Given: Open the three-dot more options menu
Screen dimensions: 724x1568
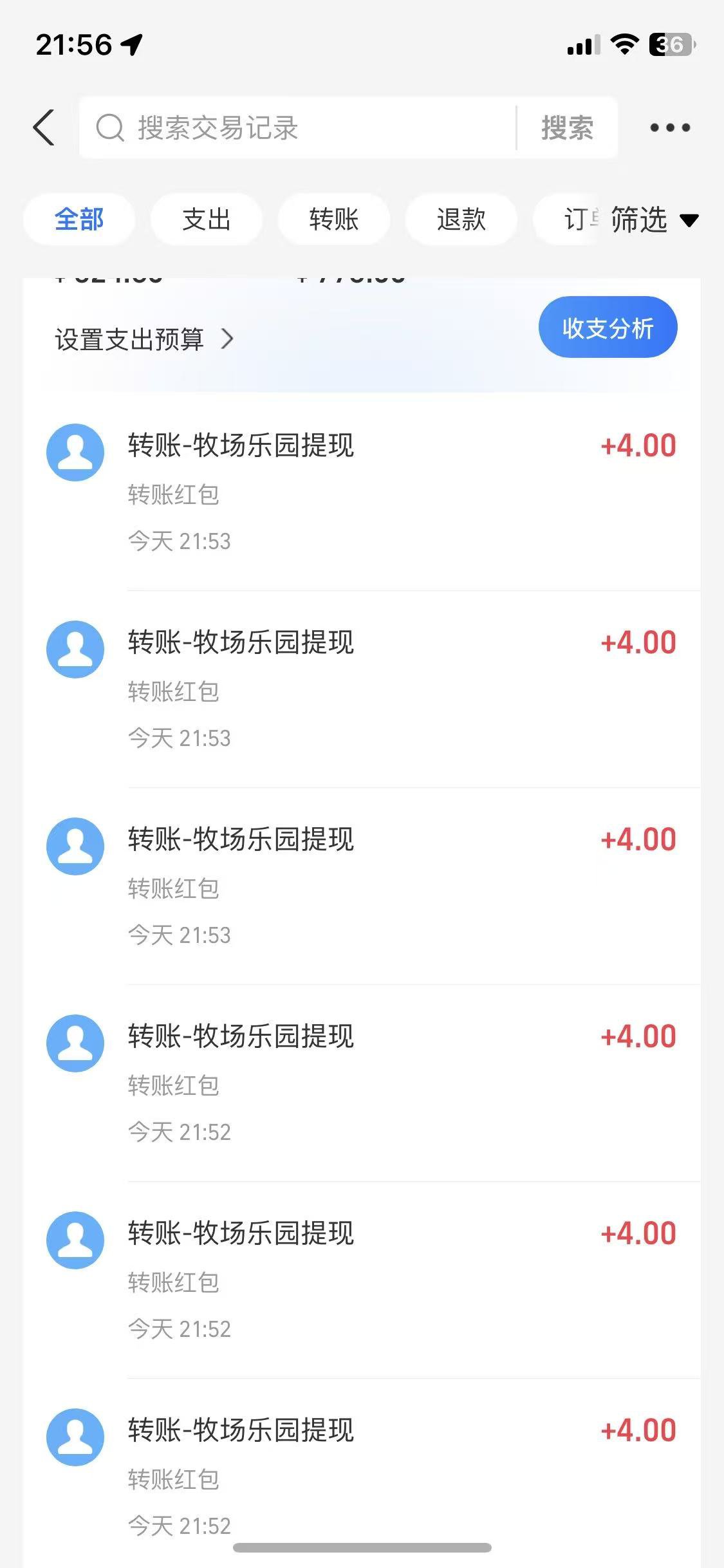Looking at the screenshot, I should click(x=669, y=127).
